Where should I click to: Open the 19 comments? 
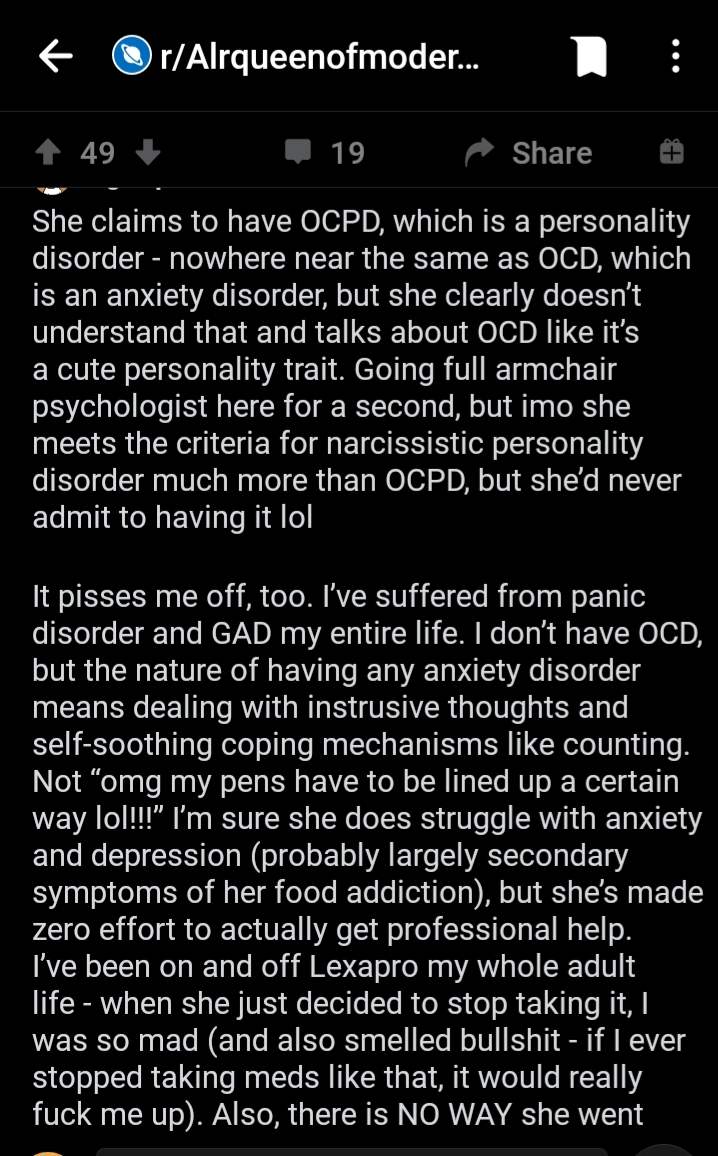(325, 153)
